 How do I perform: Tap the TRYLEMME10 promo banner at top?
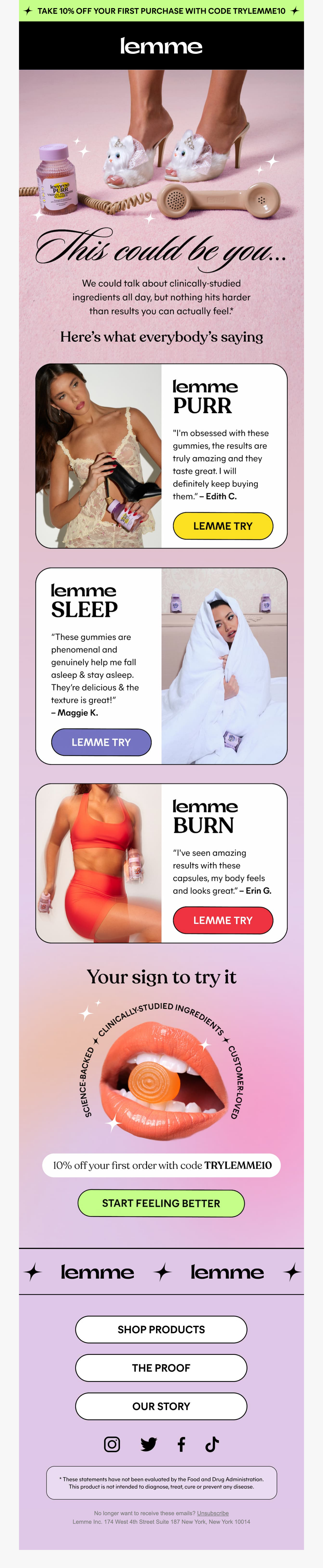161,11
